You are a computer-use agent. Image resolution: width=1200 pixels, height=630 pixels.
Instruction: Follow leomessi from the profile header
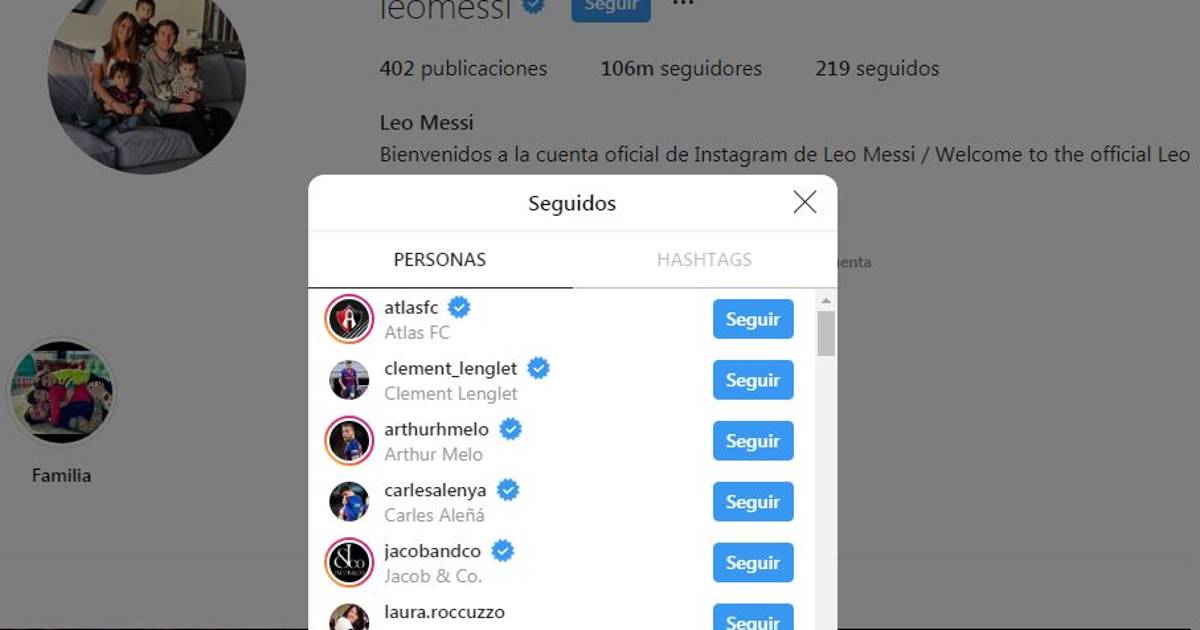coord(610,8)
